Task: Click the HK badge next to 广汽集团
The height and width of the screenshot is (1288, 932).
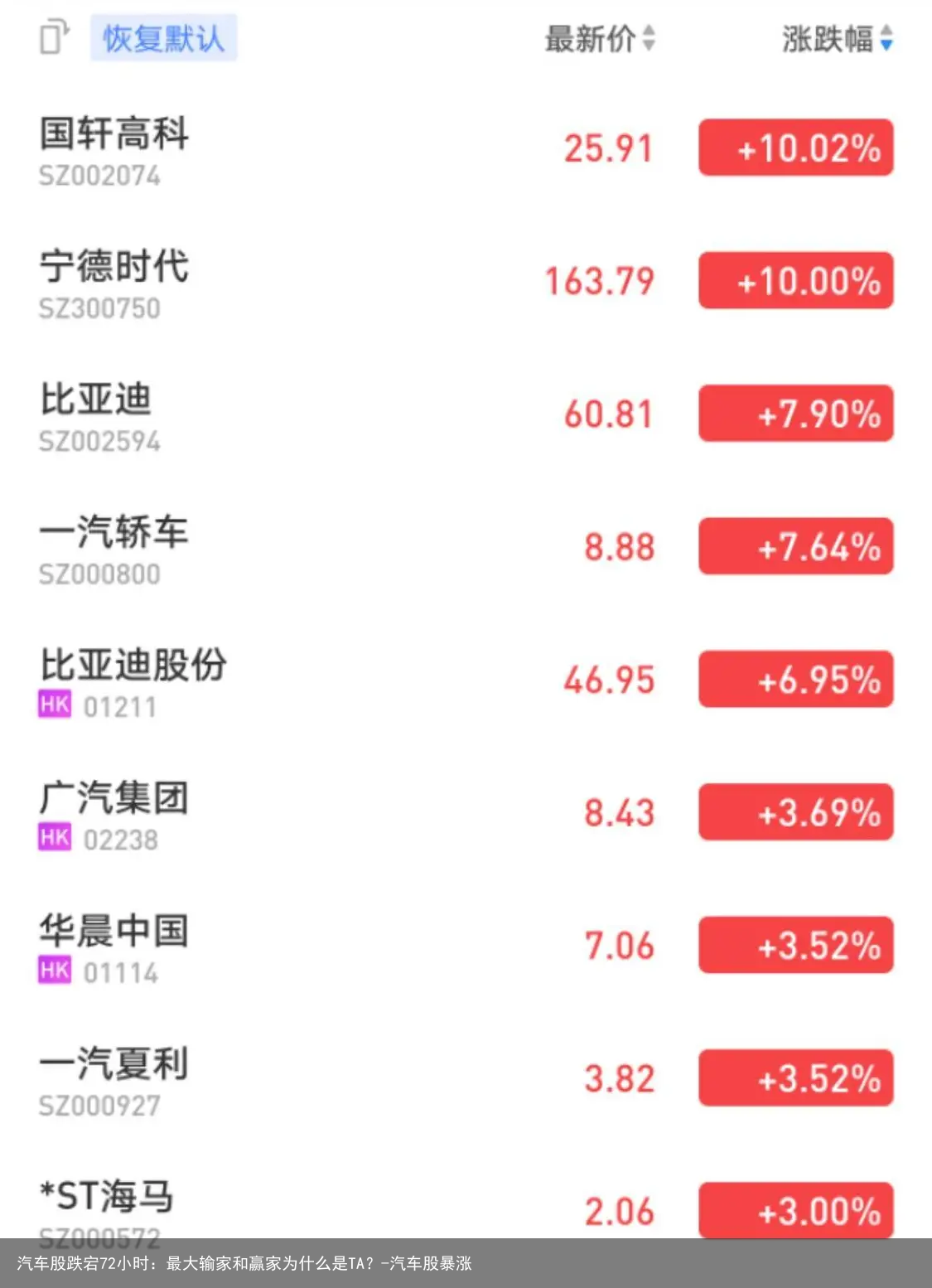Action: point(53,840)
